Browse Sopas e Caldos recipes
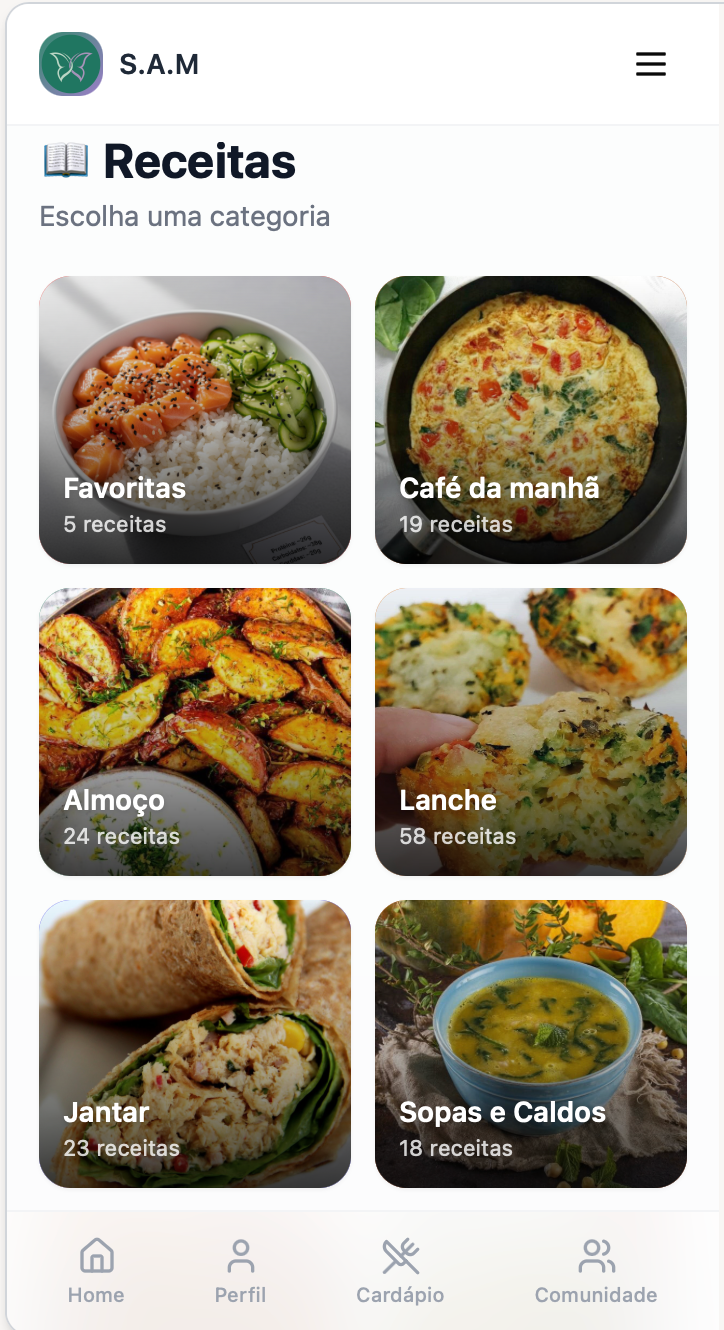 pyautogui.click(x=531, y=1044)
